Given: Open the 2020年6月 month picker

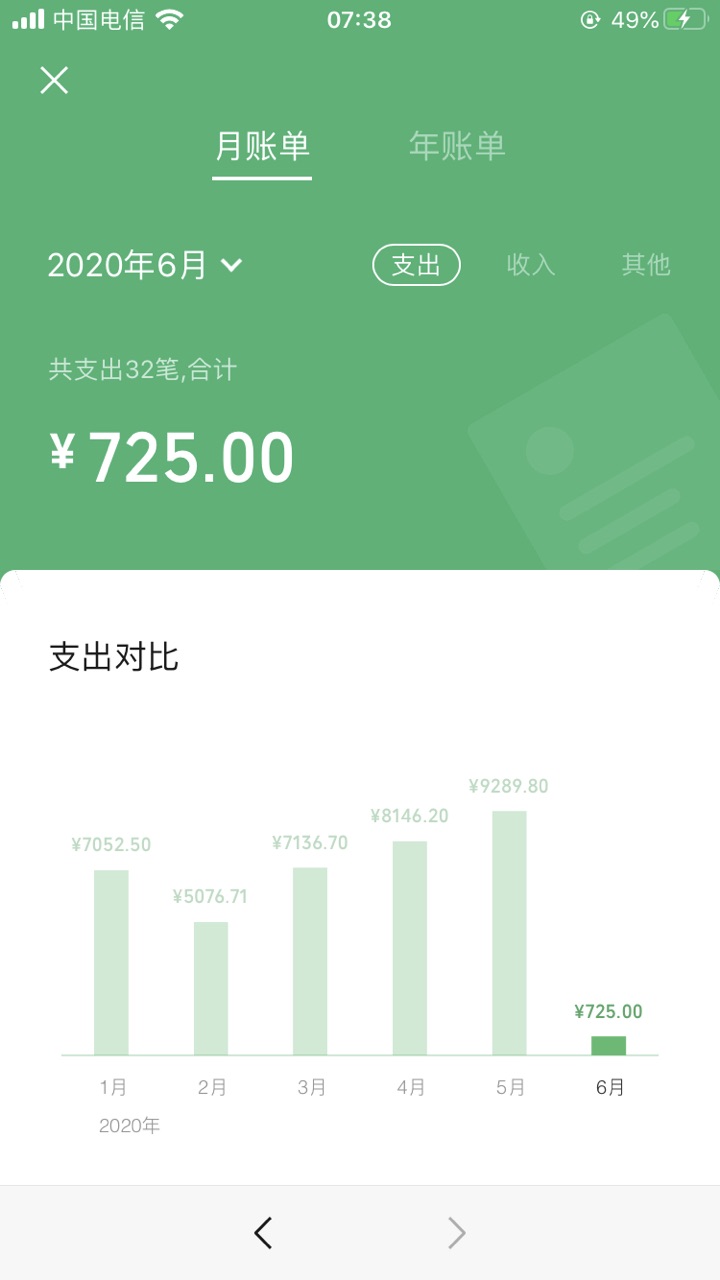Looking at the screenshot, I should click(x=145, y=265).
